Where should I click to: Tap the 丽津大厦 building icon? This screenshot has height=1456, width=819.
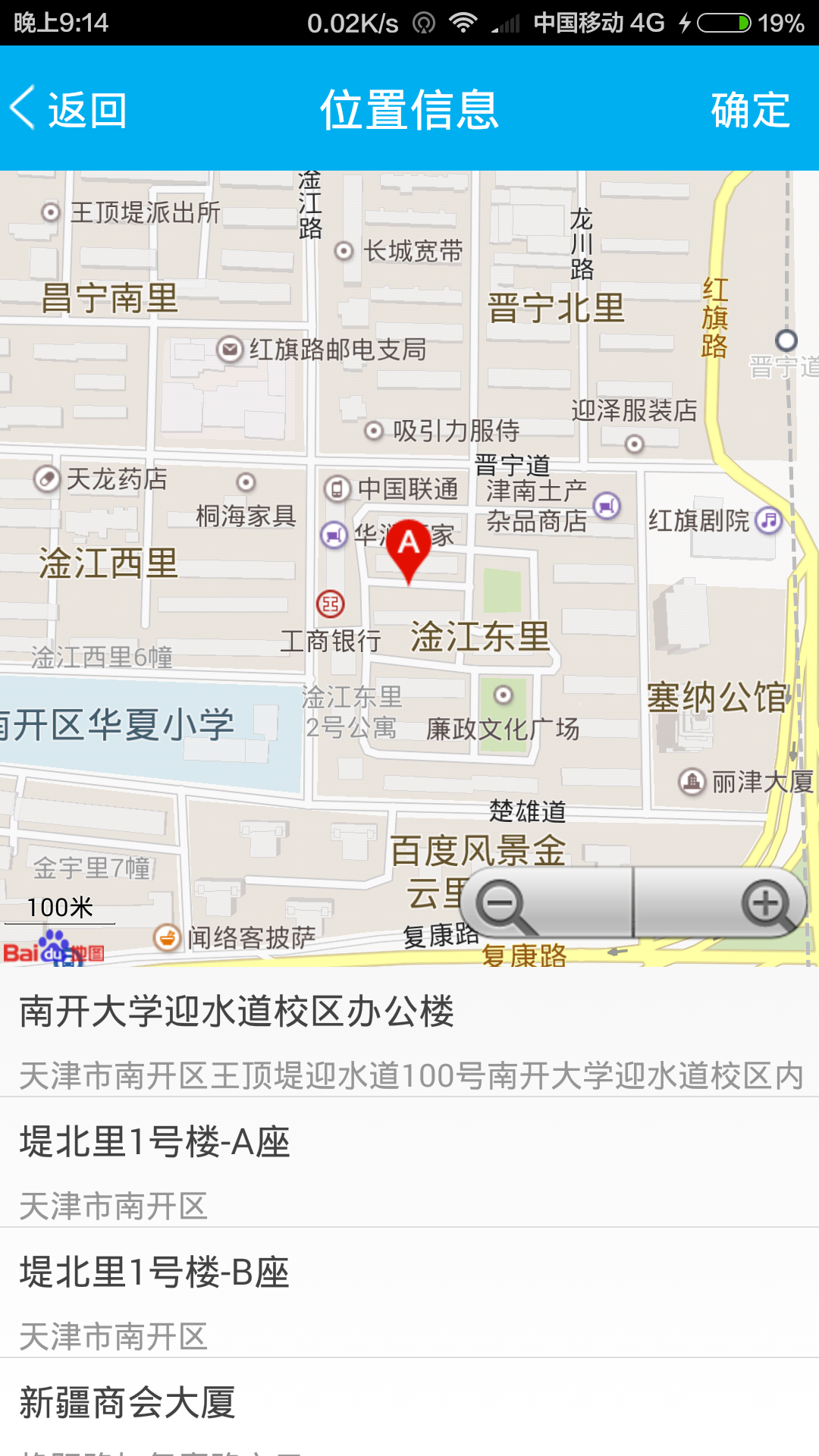(x=693, y=783)
